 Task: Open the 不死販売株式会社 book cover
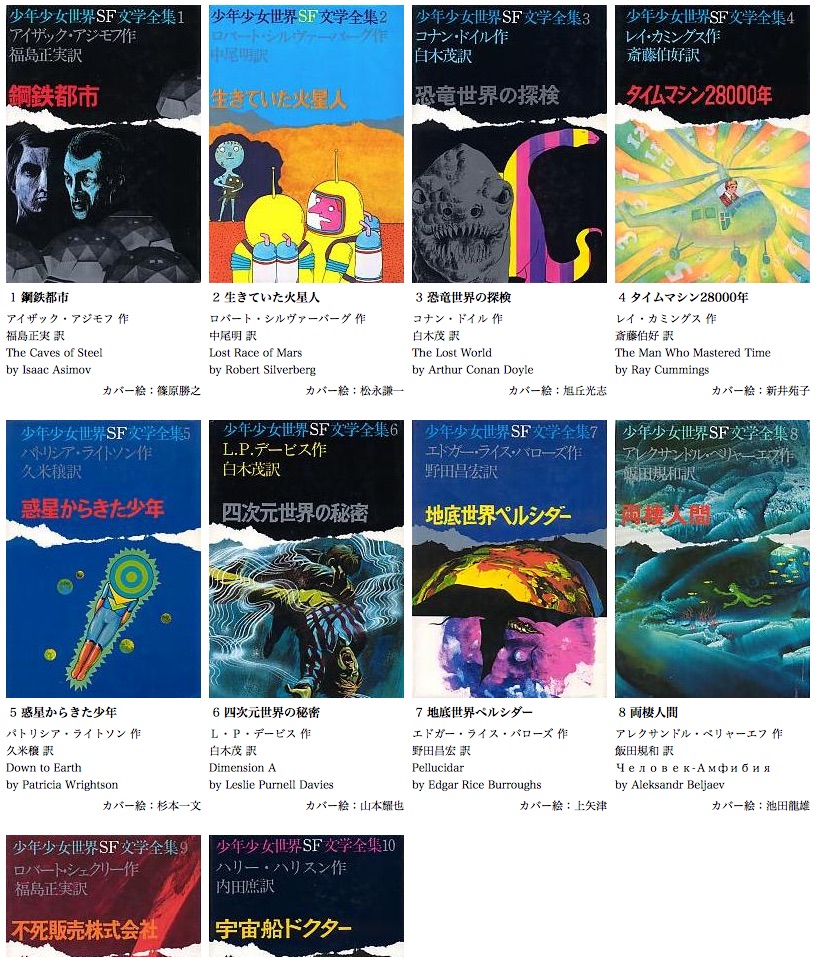103,896
